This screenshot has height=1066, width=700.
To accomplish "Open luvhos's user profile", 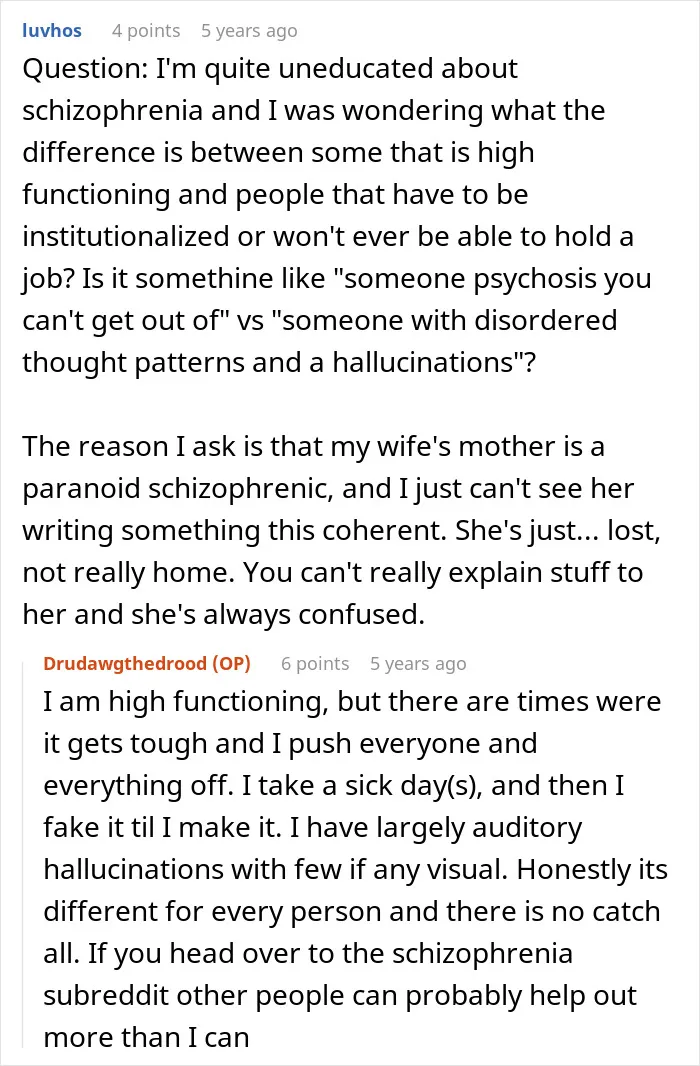I will (x=52, y=31).
